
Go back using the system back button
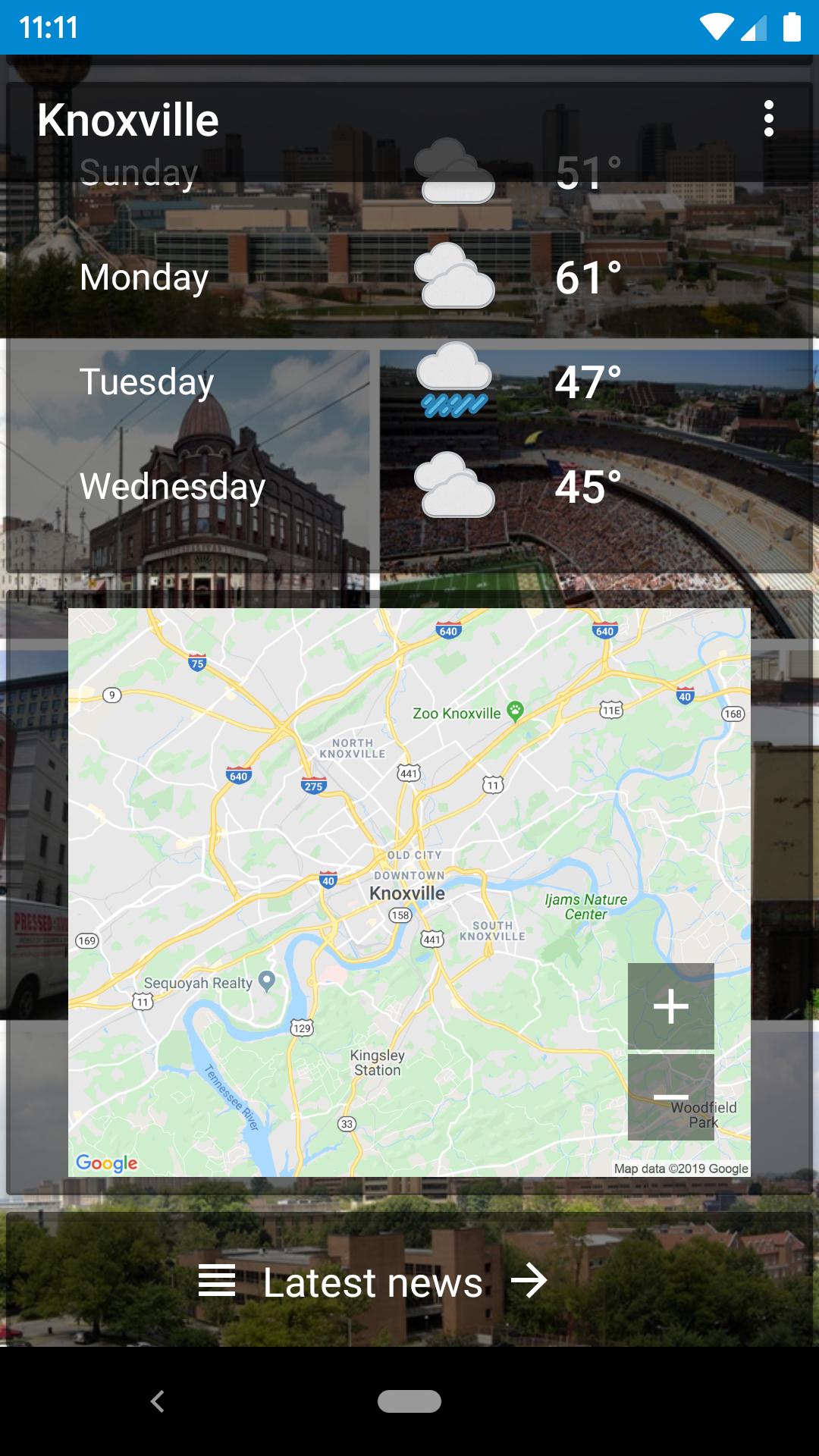[x=158, y=1401]
